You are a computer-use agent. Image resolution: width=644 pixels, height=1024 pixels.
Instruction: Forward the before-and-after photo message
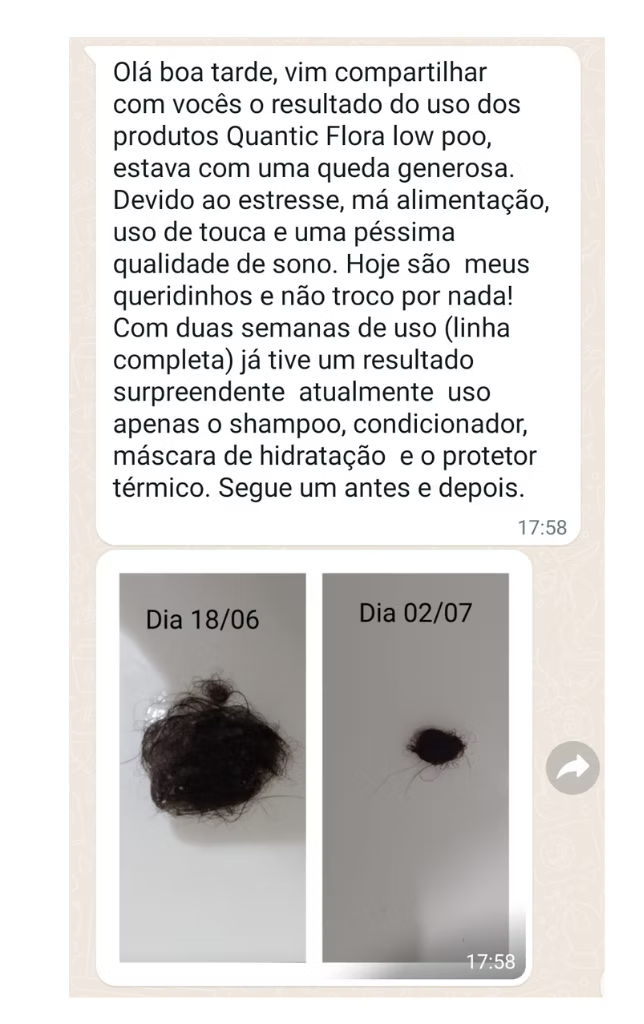pos(573,768)
